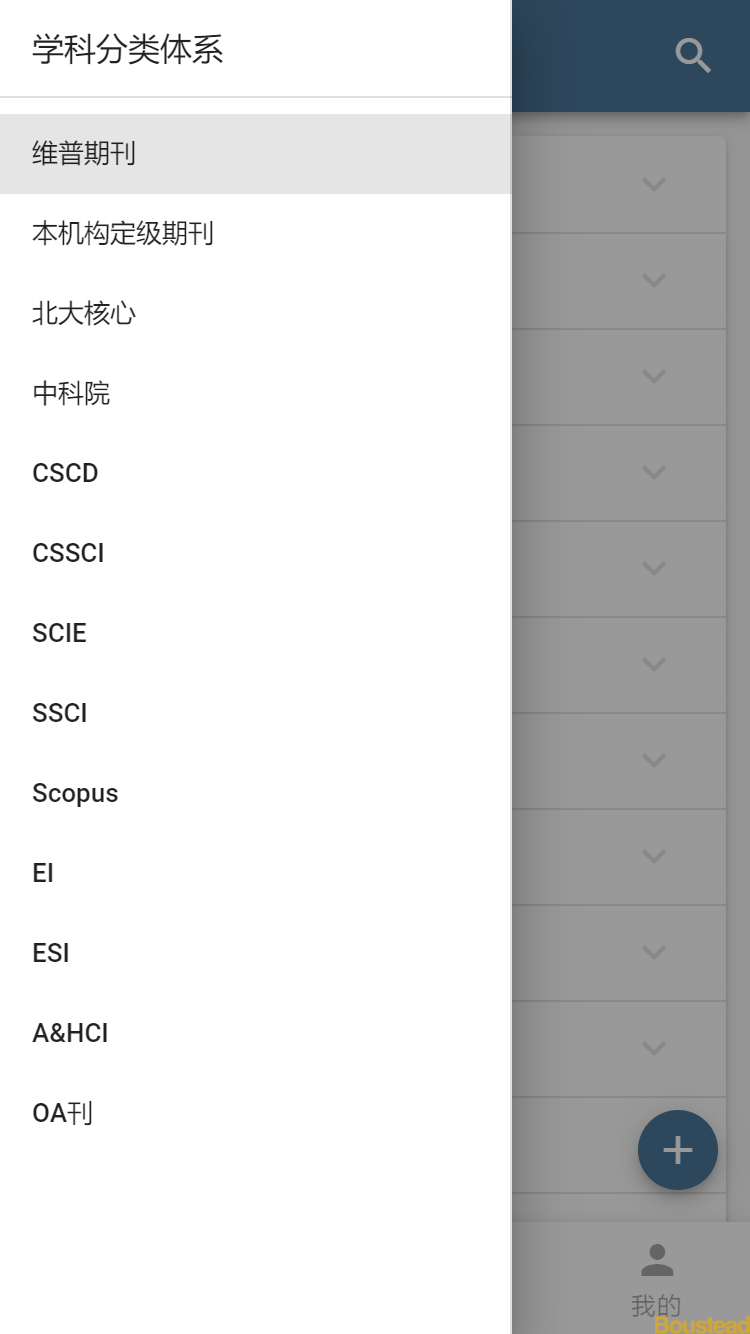
Task: Open the SSCI category
Action: (60, 714)
